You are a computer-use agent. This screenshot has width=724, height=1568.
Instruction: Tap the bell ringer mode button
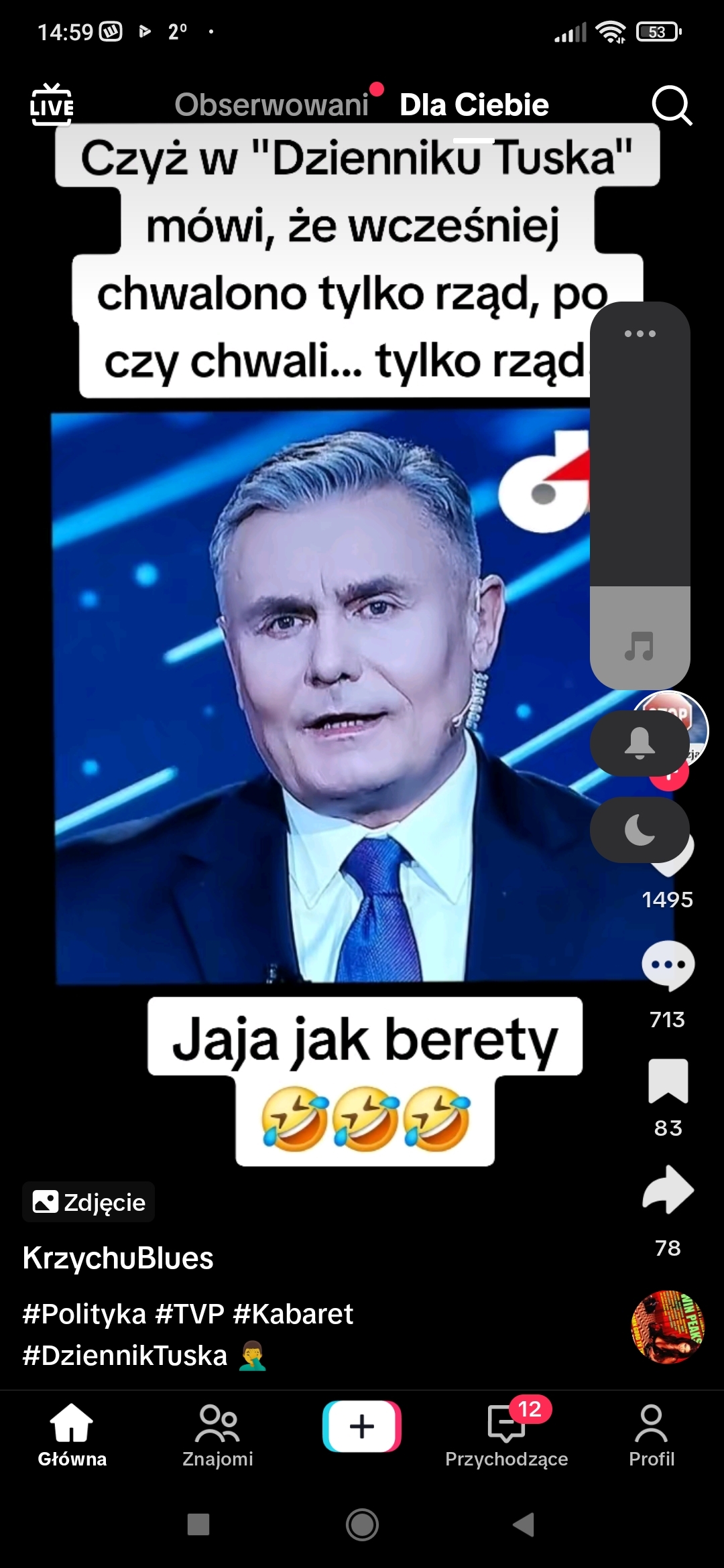pos(640,742)
